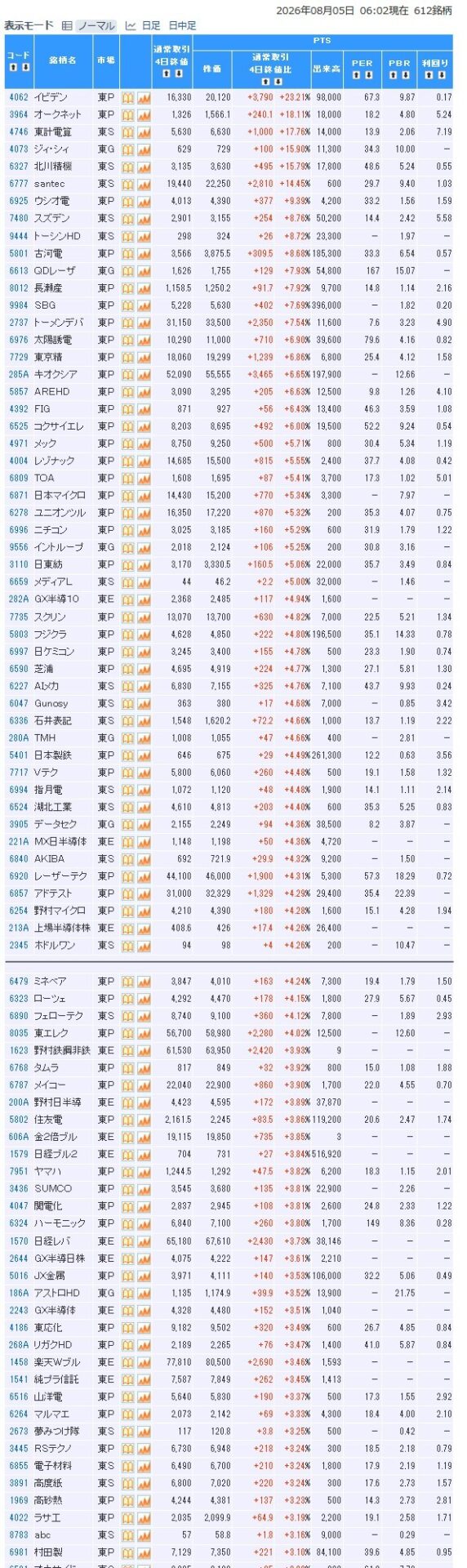Open stock code 7951 ヤマハ
The image size is (467, 1568).
18,1171
